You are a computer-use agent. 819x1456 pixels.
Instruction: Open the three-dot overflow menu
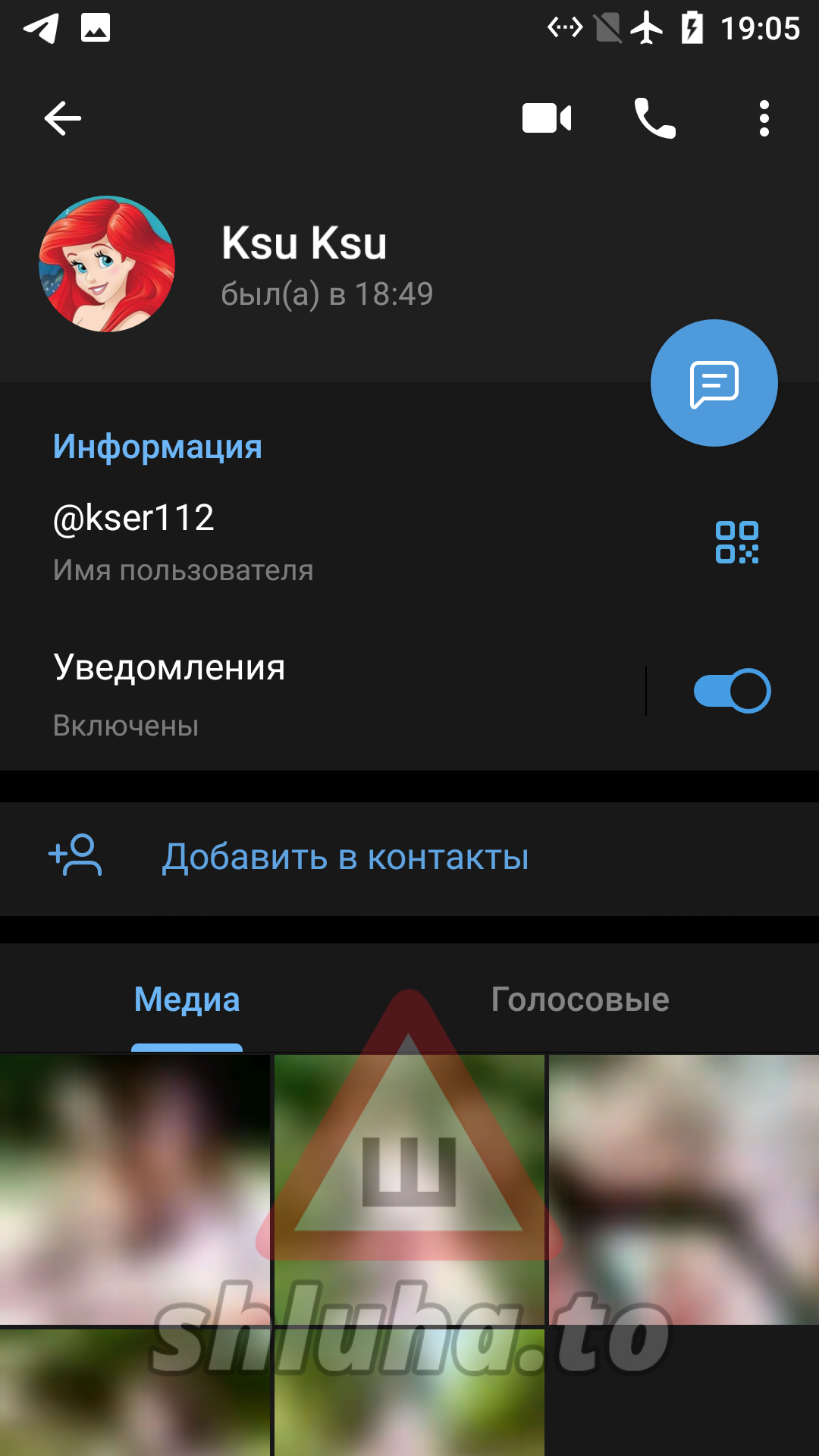coord(764,118)
